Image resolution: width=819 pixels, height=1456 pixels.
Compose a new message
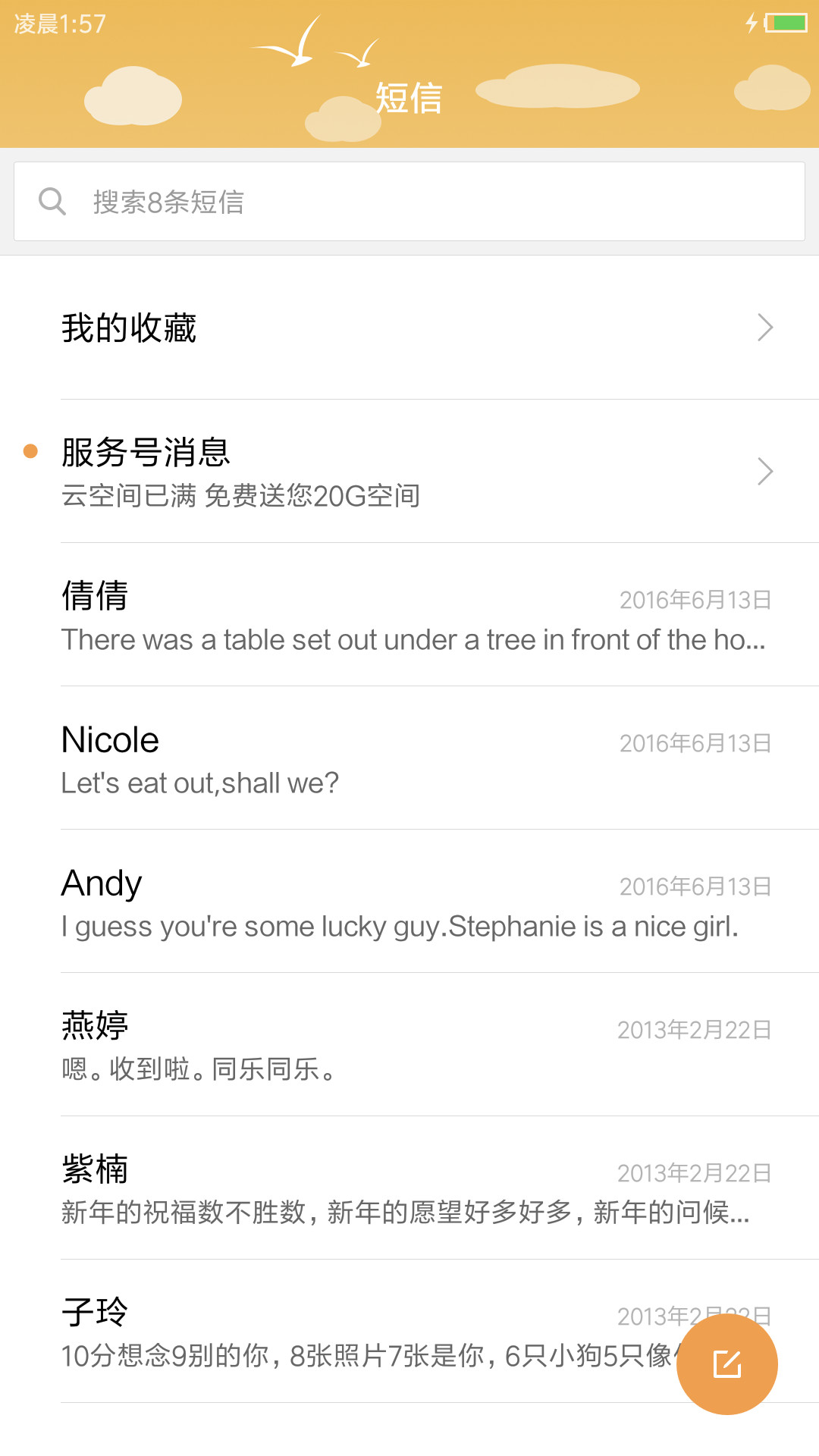pyautogui.click(x=727, y=1364)
